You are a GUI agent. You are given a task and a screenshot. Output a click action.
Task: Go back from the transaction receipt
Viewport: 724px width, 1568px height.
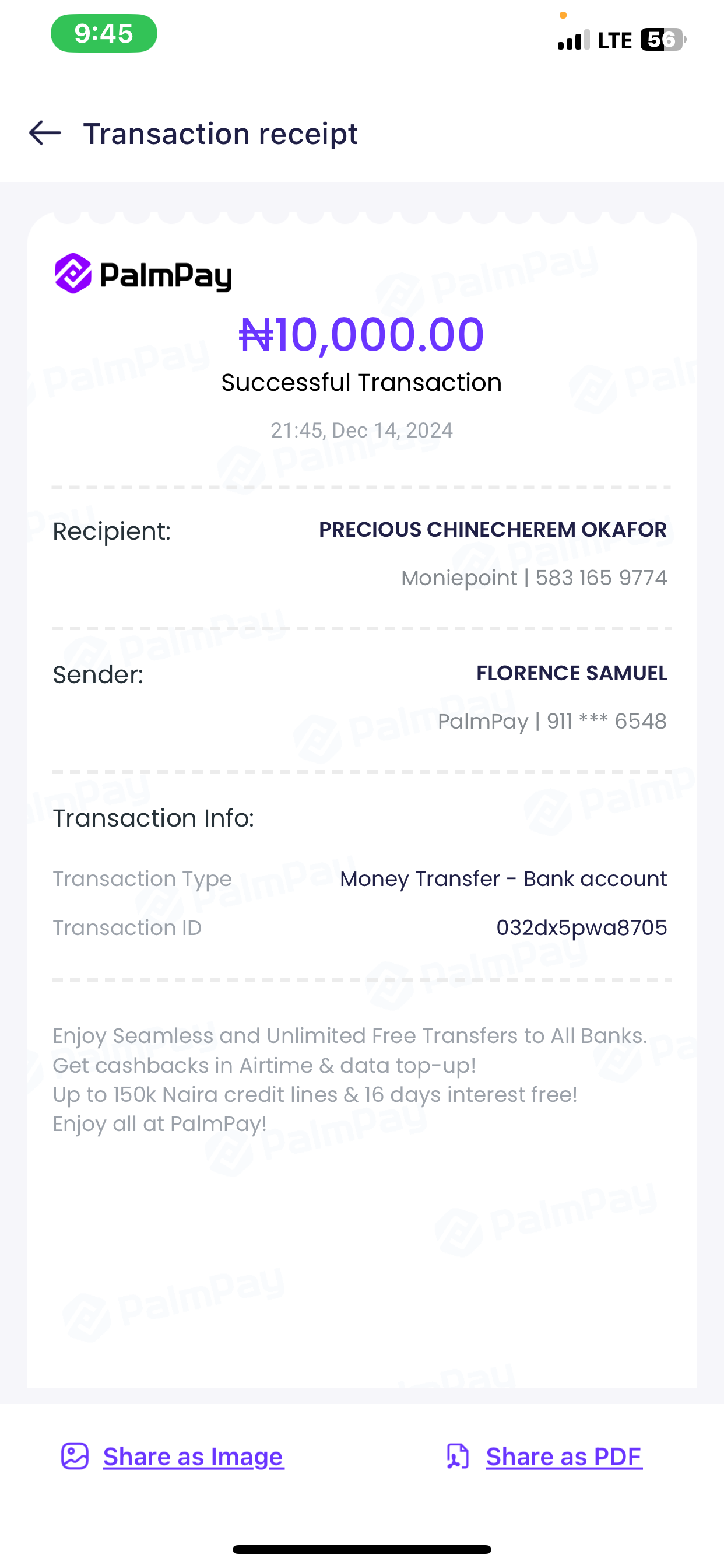[45, 132]
